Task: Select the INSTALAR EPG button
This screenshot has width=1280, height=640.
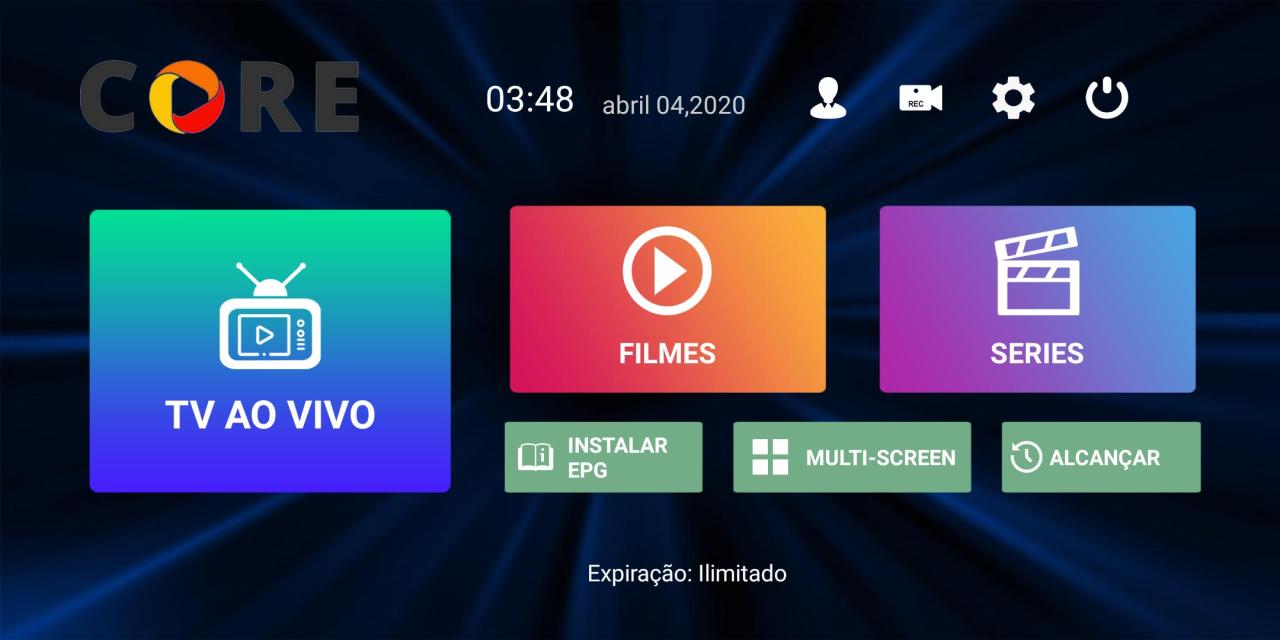Action: [603, 457]
